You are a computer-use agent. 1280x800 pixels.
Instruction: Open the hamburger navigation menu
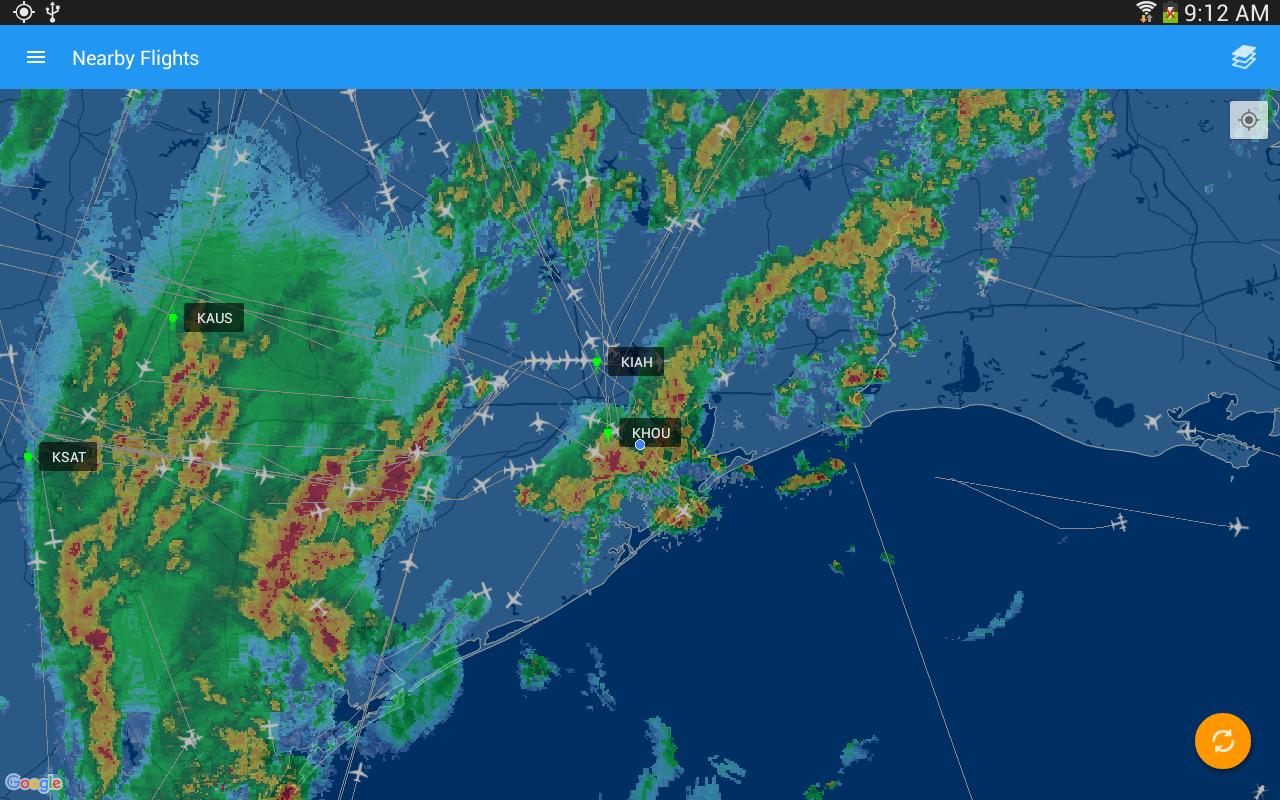point(36,58)
